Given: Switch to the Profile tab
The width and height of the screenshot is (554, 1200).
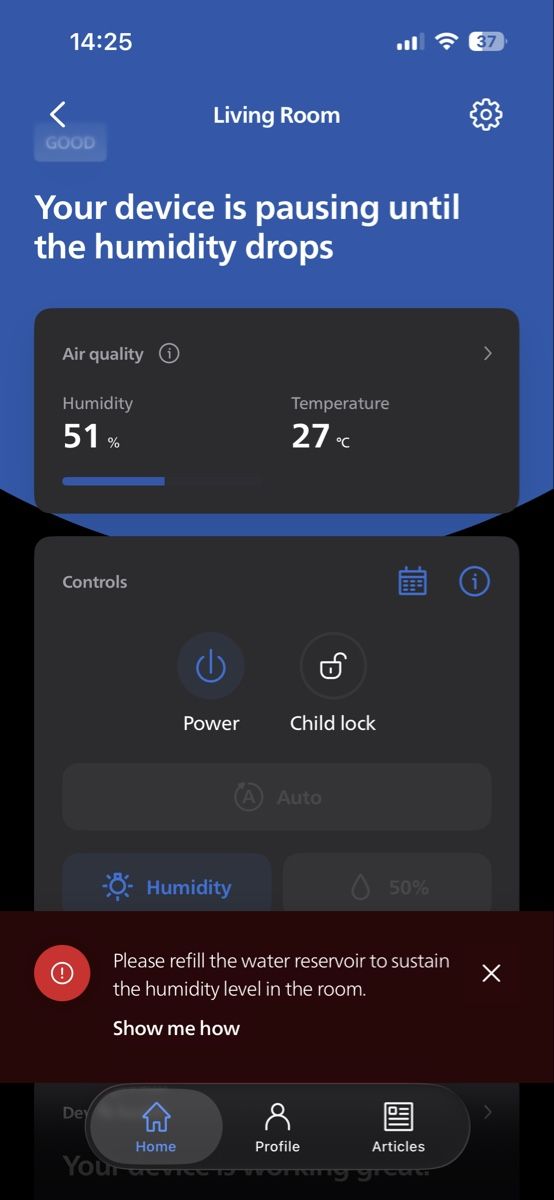Looking at the screenshot, I should pyautogui.click(x=277, y=1127).
